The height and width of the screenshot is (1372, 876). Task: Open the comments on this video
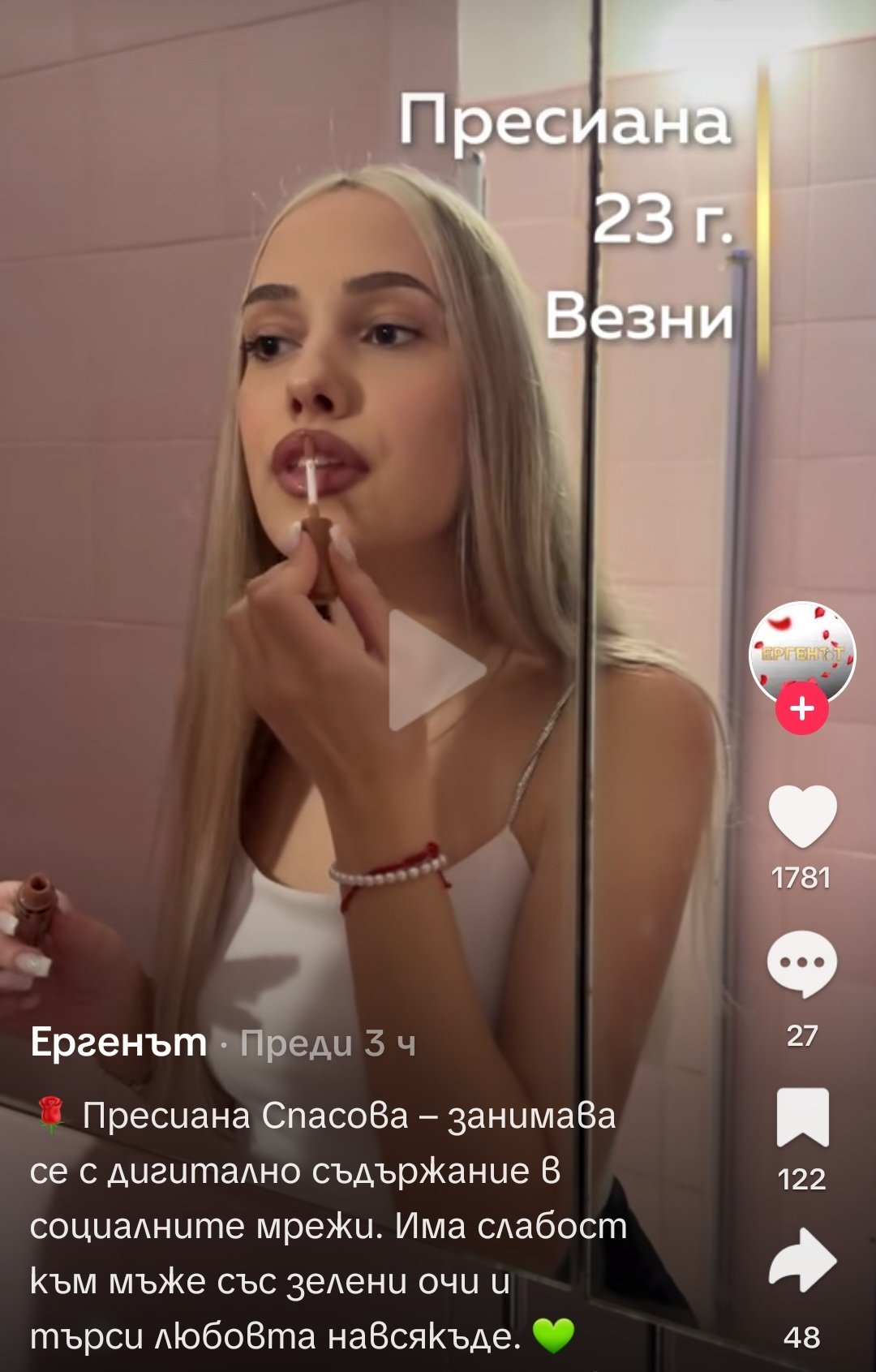tap(801, 964)
